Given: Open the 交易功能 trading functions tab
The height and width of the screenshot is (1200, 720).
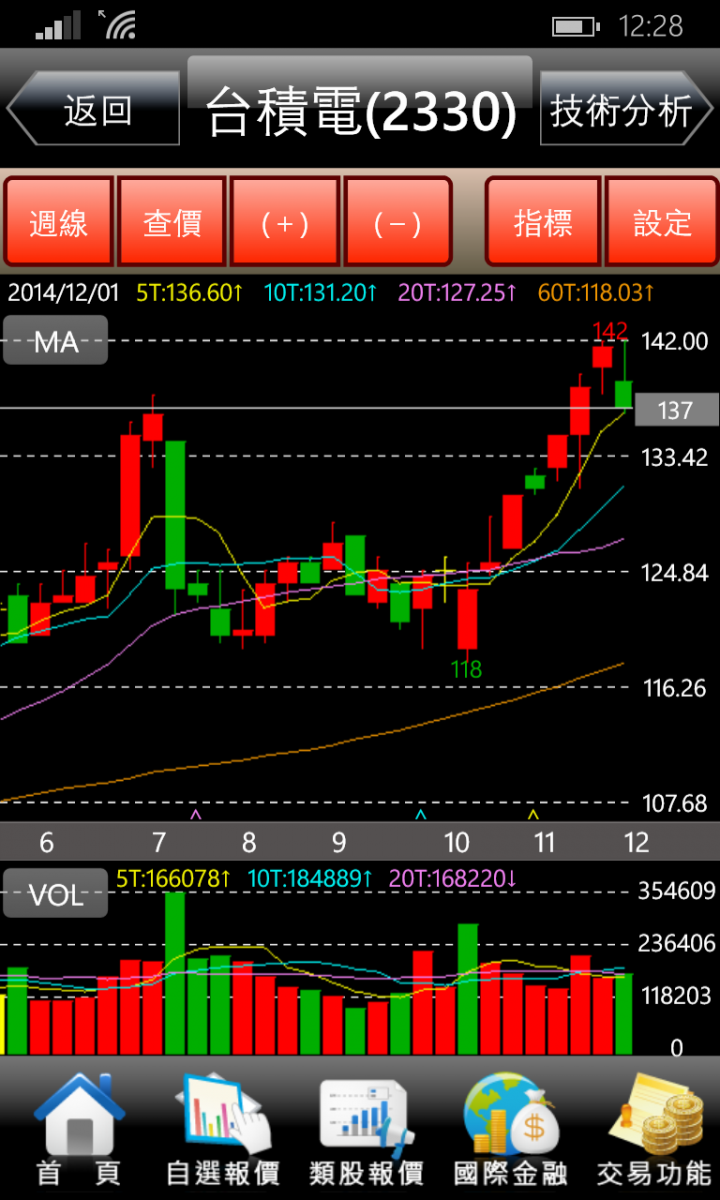Looking at the screenshot, I should point(654,1129).
